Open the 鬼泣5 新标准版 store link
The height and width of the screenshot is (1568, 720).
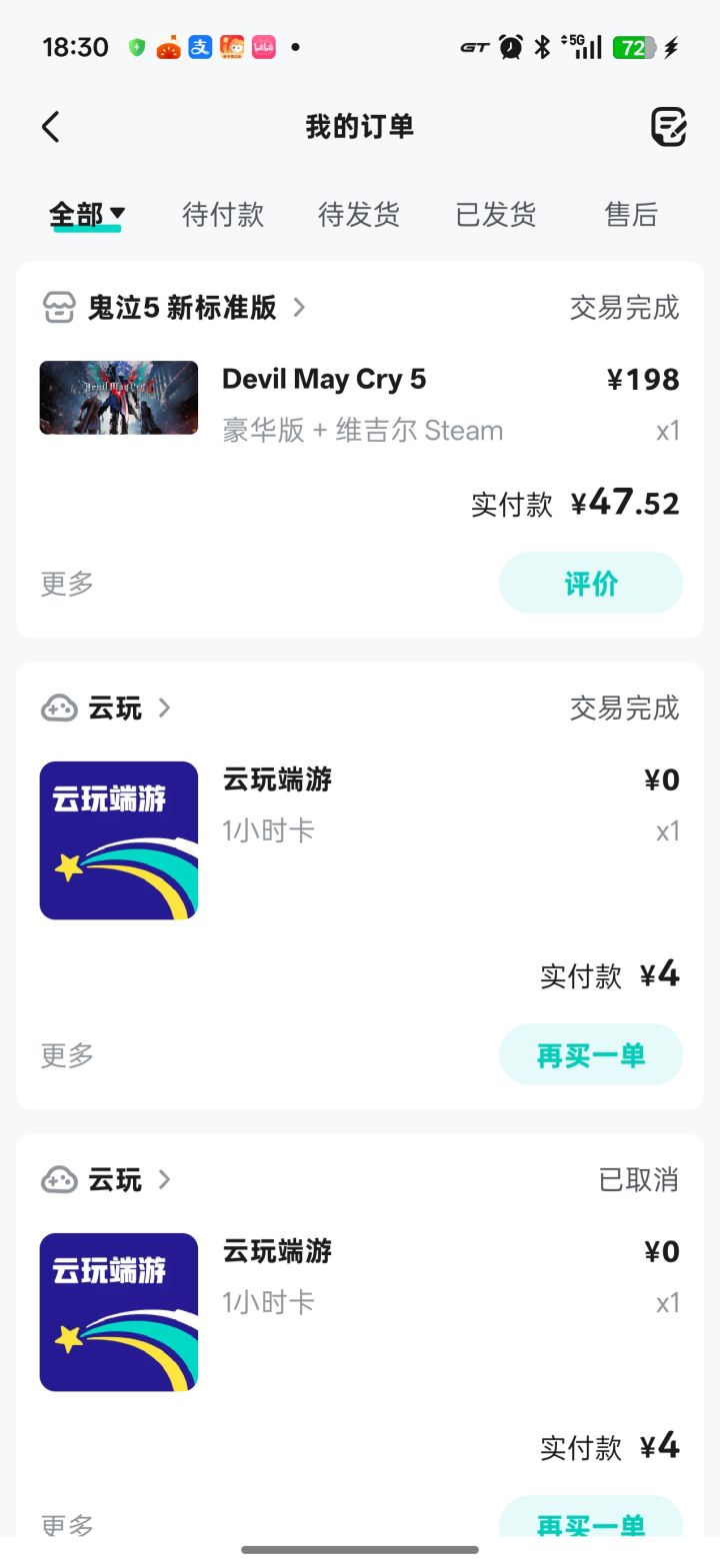[182, 308]
